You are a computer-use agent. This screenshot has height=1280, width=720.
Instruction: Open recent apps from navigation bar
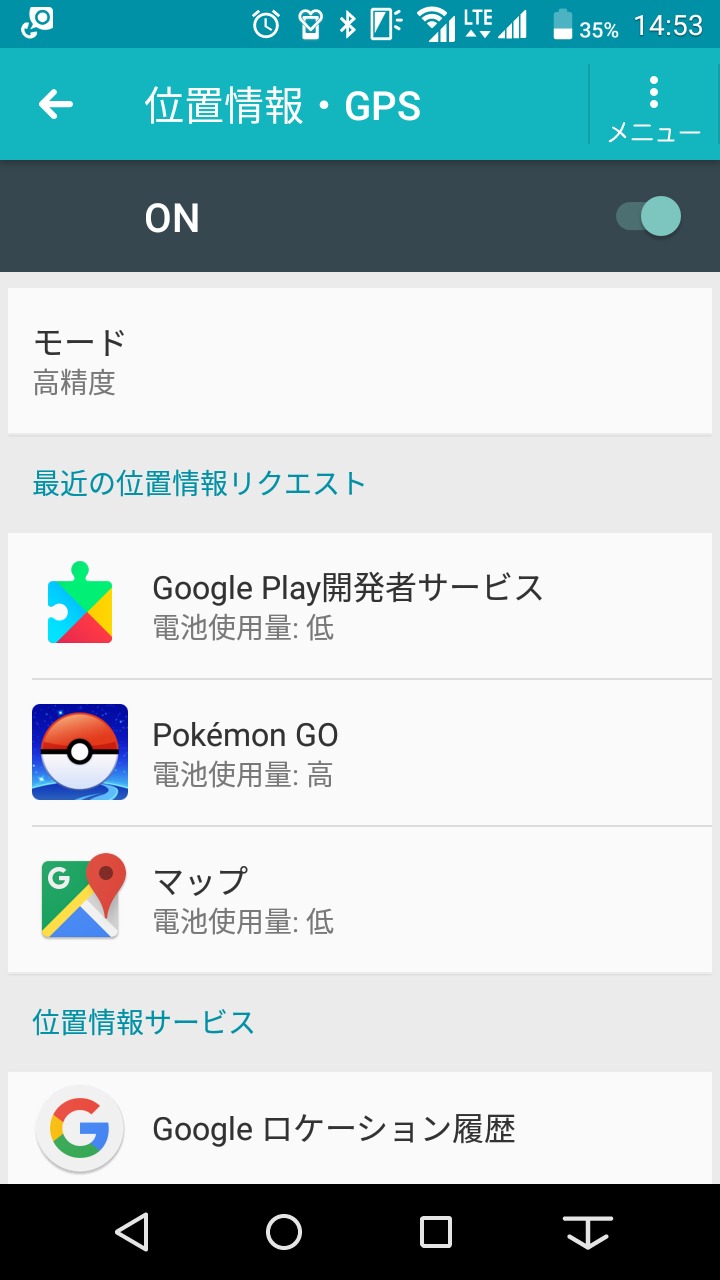point(436,1232)
